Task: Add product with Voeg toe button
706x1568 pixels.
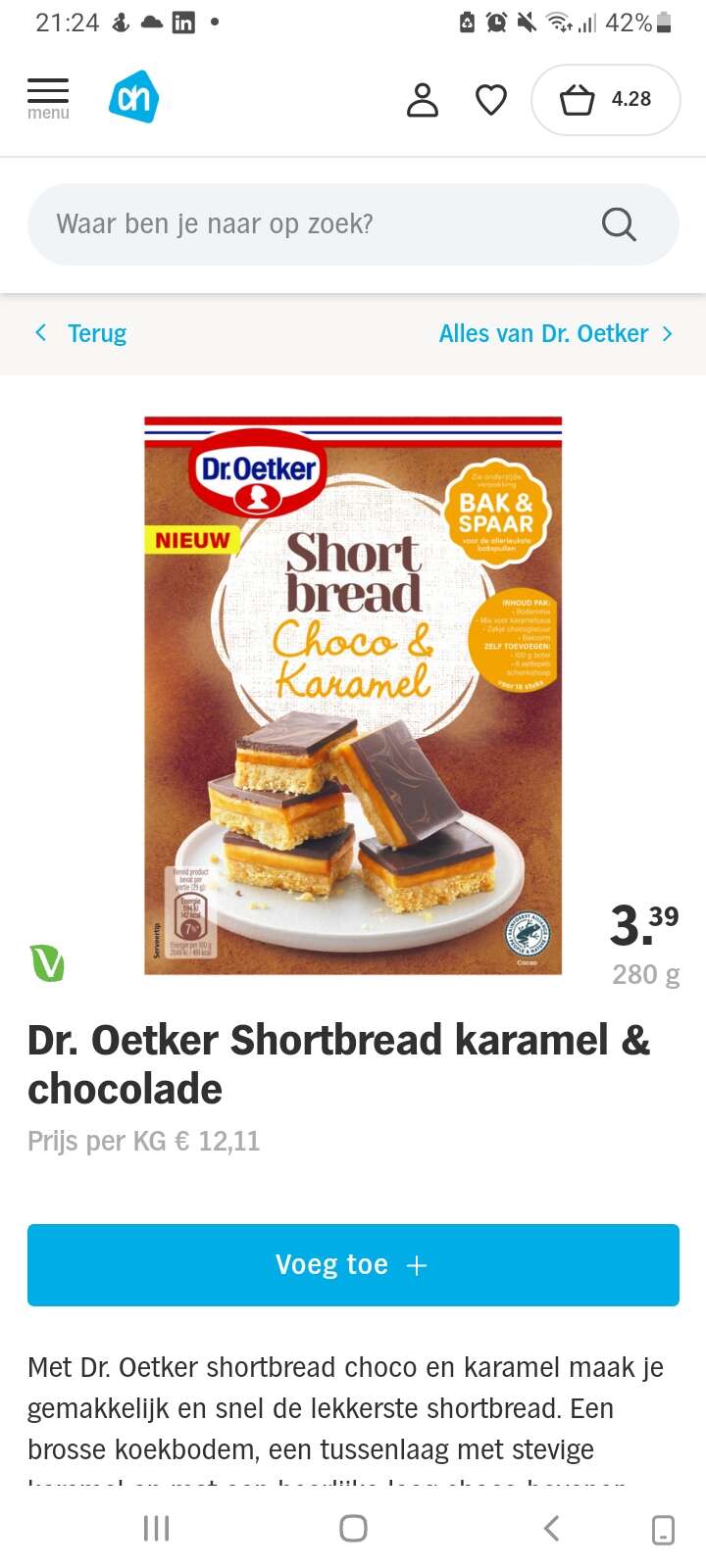Action: (x=353, y=1265)
